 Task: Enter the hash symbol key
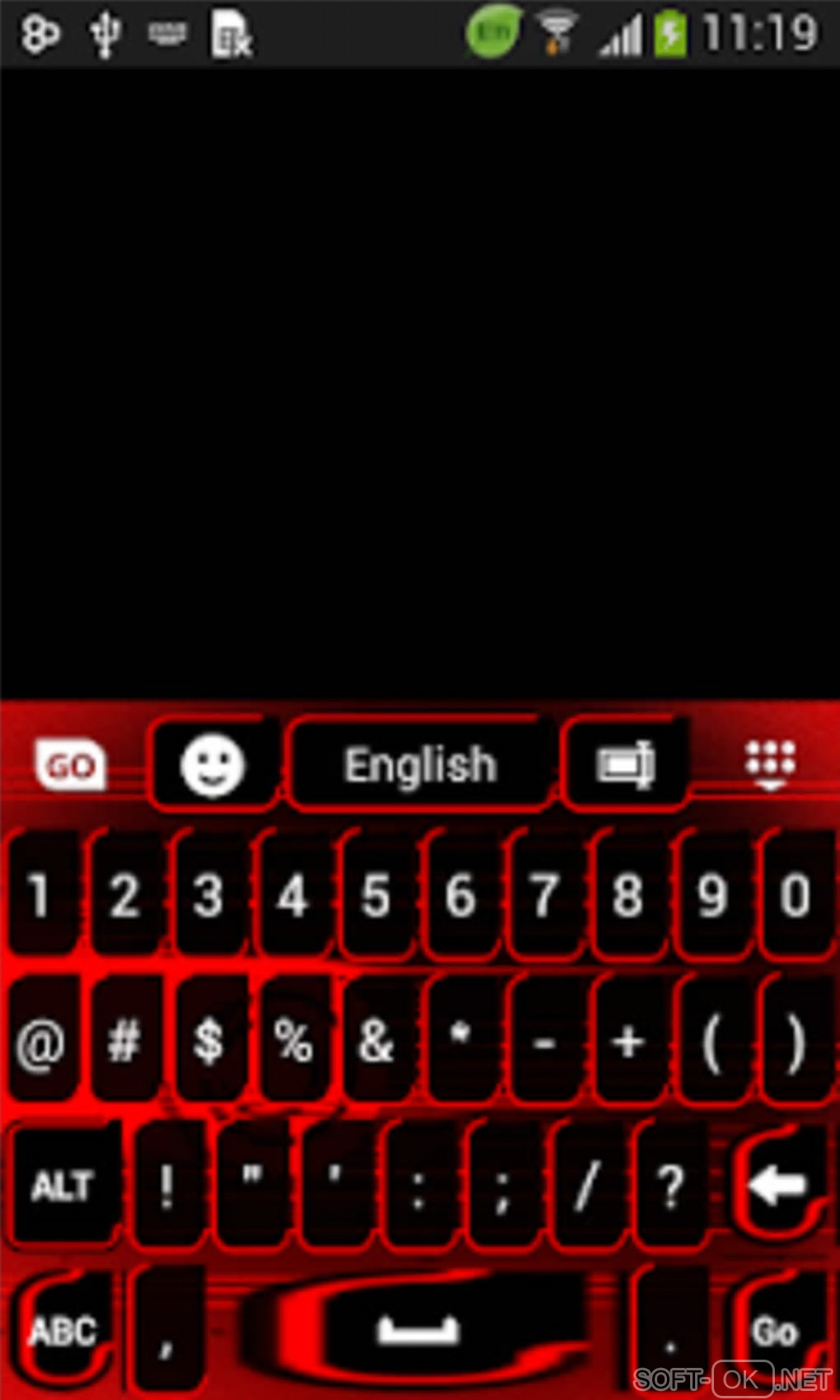(124, 1042)
